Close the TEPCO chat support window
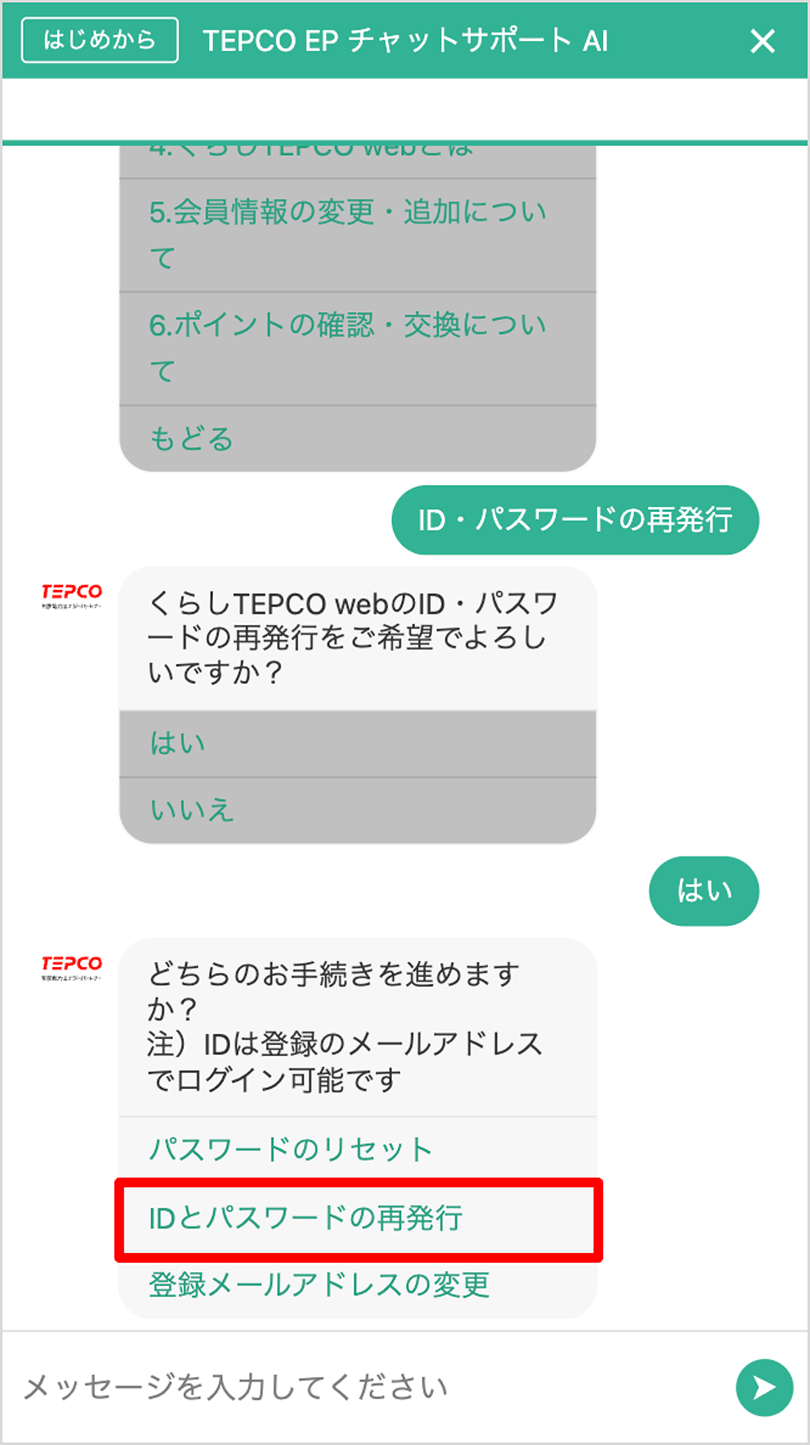Image resolution: width=810 pixels, height=1445 pixels. point(762,41)
